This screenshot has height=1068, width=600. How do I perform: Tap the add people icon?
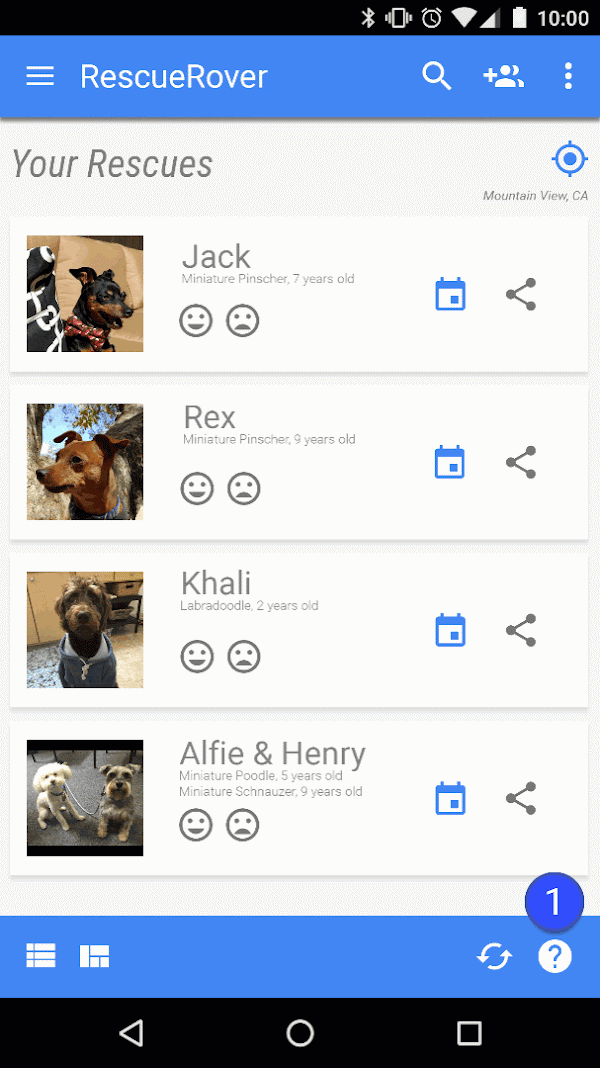(x=503, y=76)
